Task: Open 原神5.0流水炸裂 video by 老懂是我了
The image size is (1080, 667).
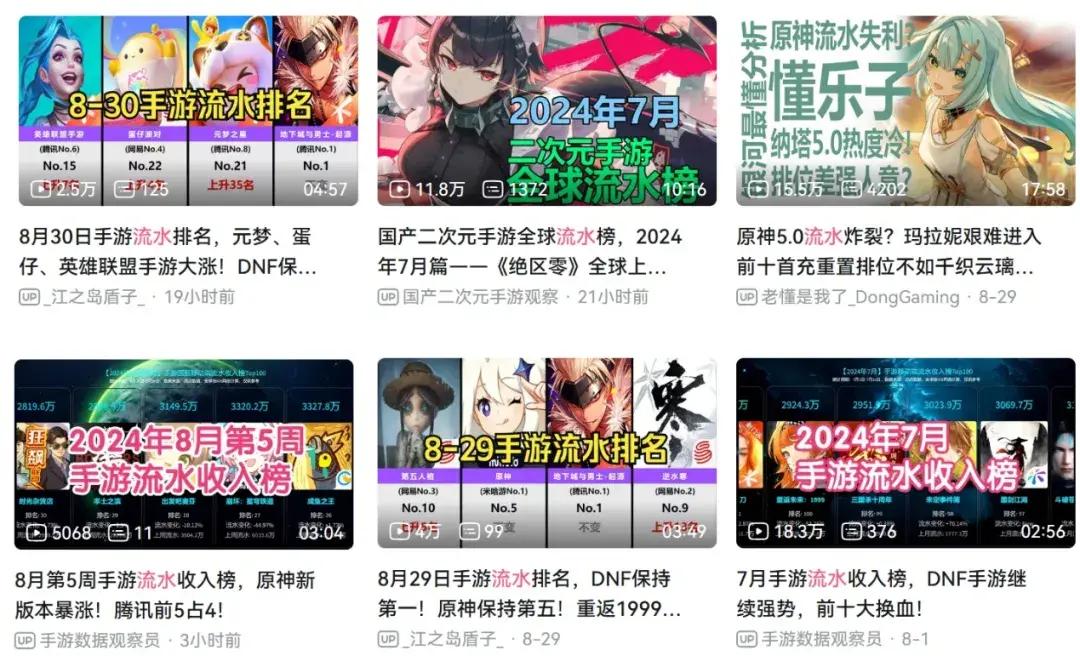Action: point(905,110)
